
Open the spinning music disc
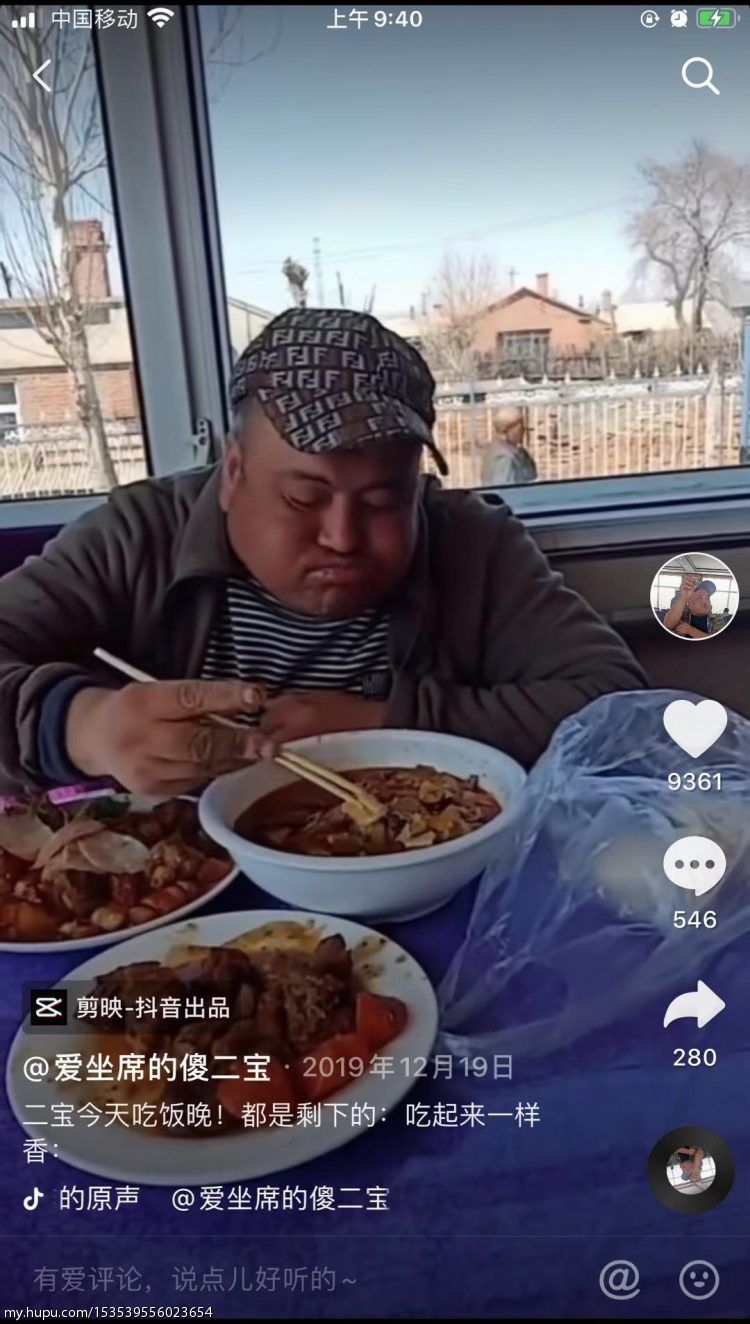tap(691, 1170)
